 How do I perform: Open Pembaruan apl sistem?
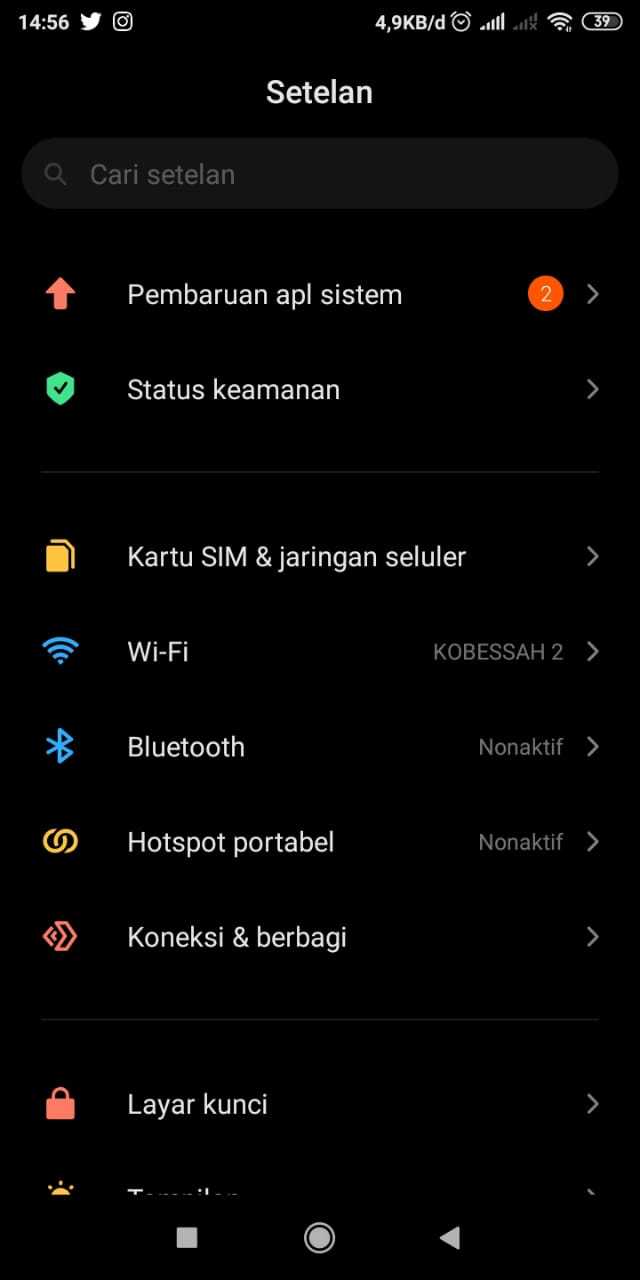point(320,295)
